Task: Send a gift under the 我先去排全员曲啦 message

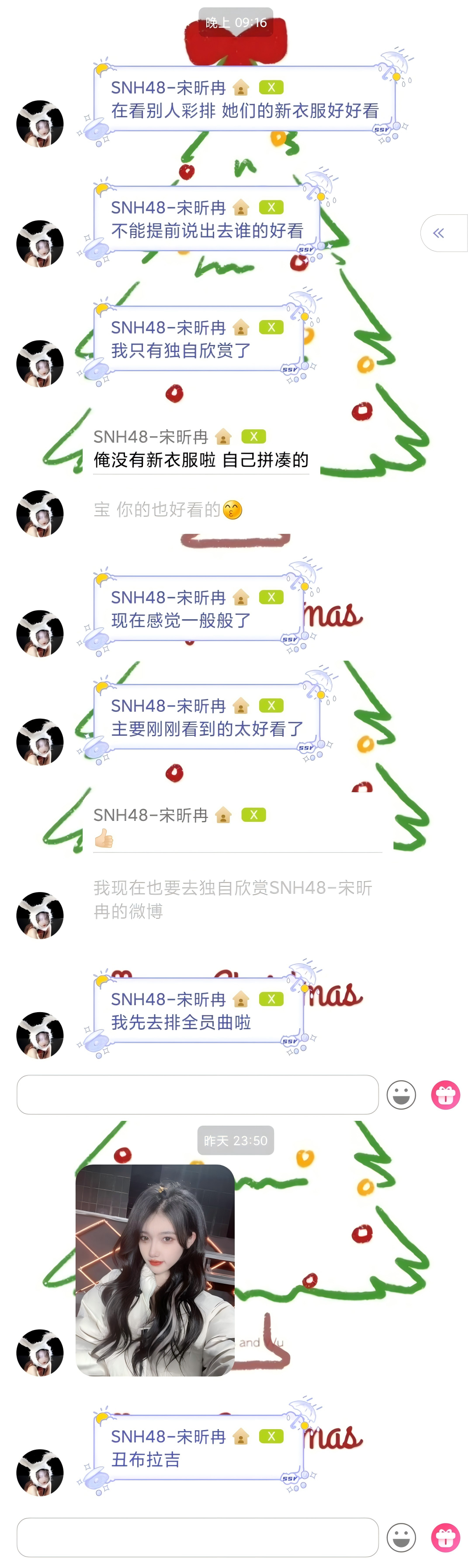Action: [446, 1095]
